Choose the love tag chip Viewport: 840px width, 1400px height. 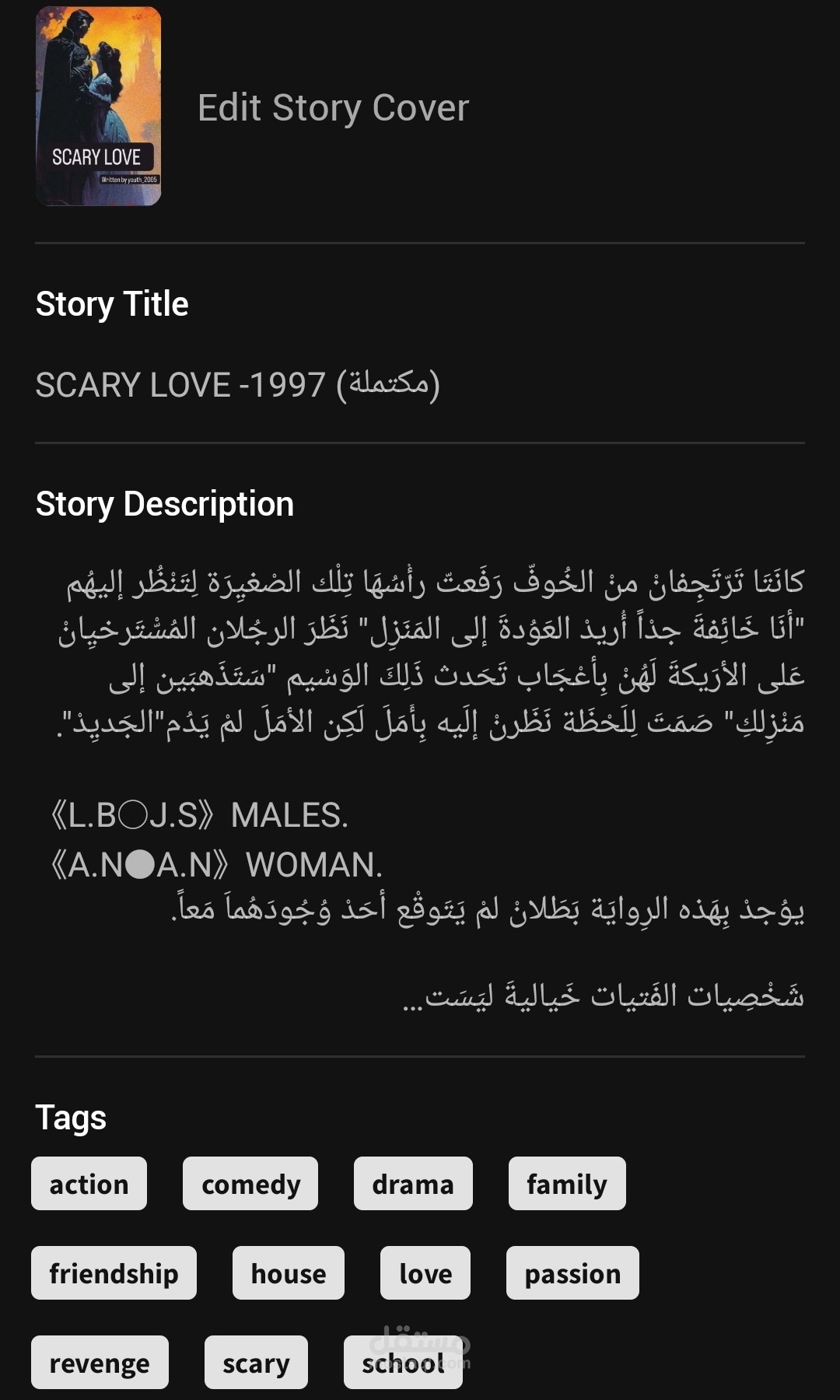(425, 1272)
